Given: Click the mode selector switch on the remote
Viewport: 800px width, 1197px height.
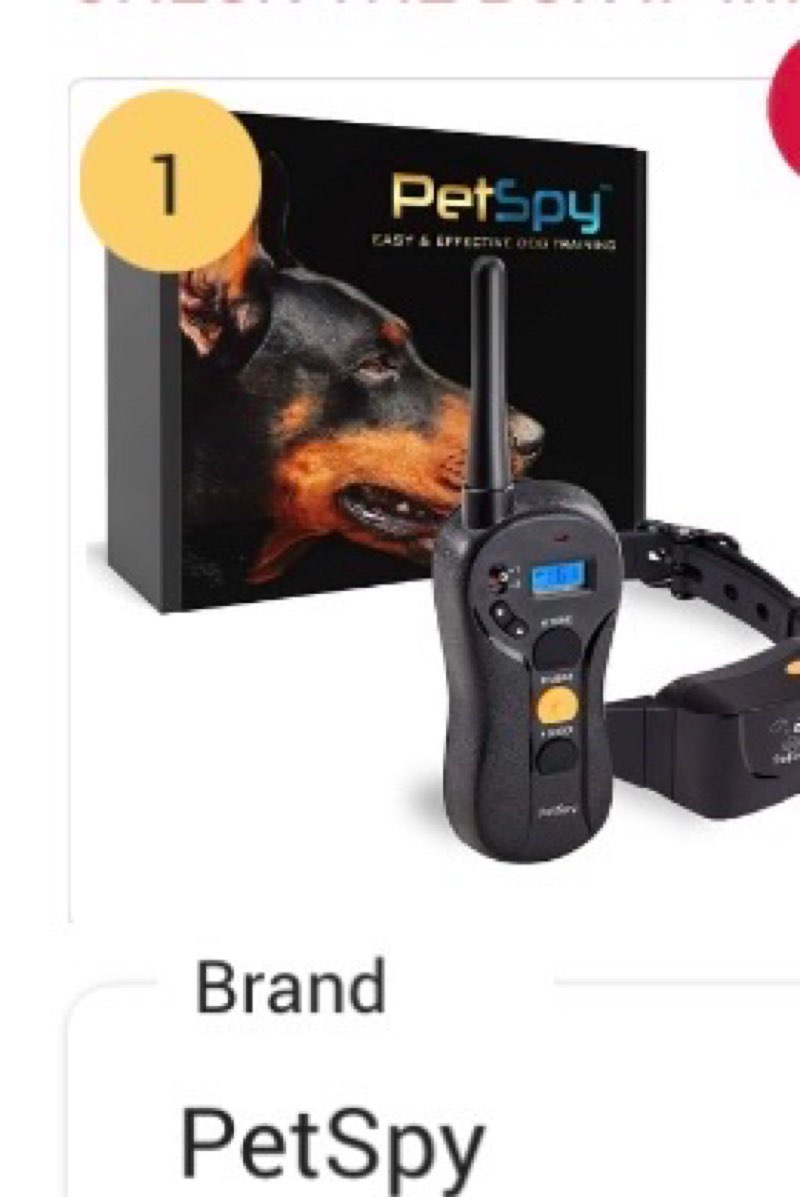Looking at the screenshot, I should point(500,575).
